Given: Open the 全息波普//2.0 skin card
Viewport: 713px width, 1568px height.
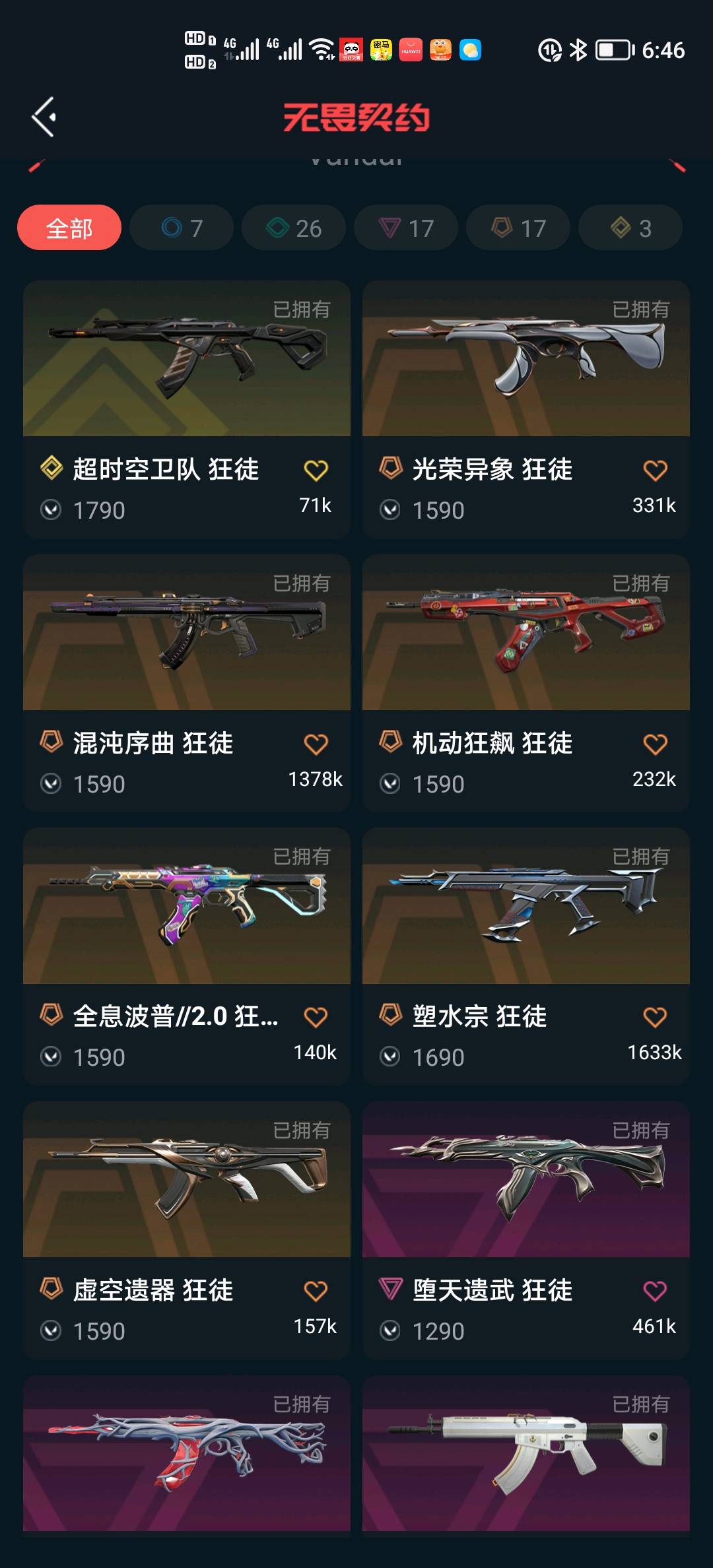Looking at the screenshot, I should pos(187,907).
